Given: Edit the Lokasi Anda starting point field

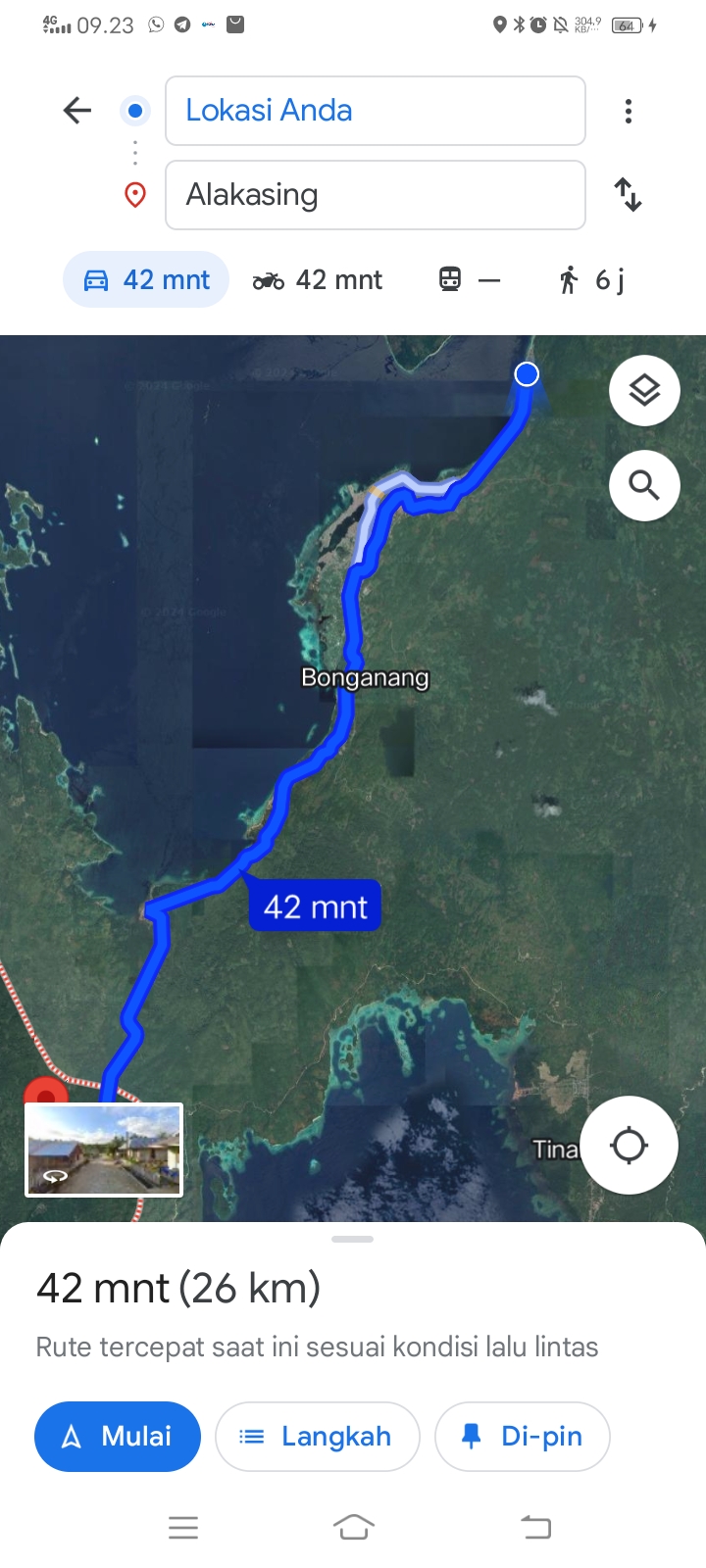Looking at the screenshot, I should coord(376,111).
